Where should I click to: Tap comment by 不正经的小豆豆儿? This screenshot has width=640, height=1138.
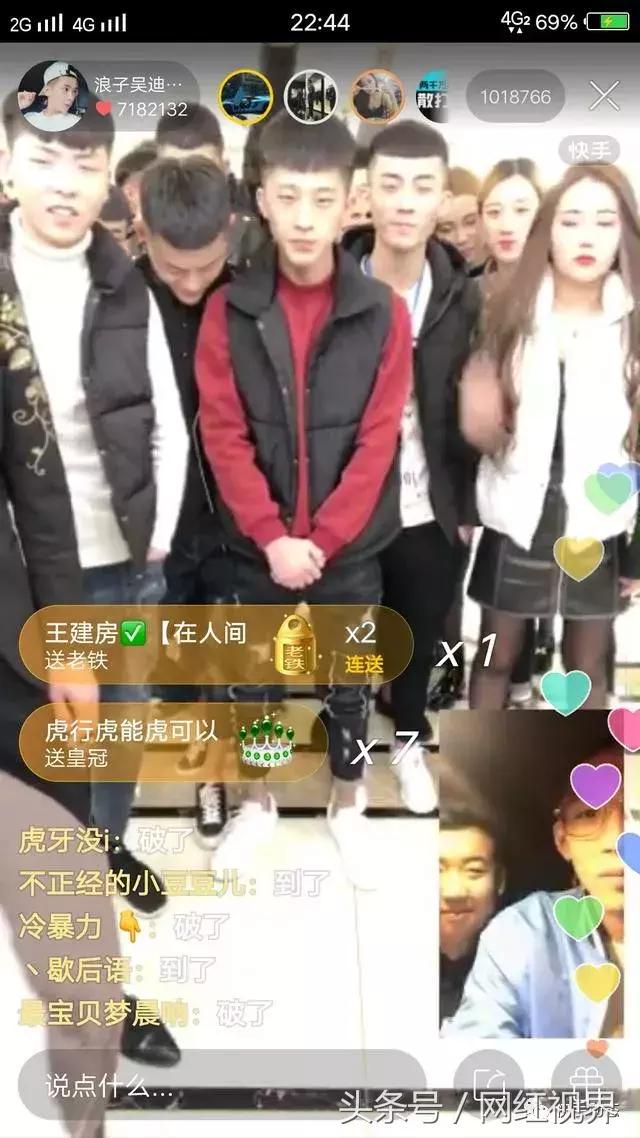pyautogui.click(x=174, y=883)
